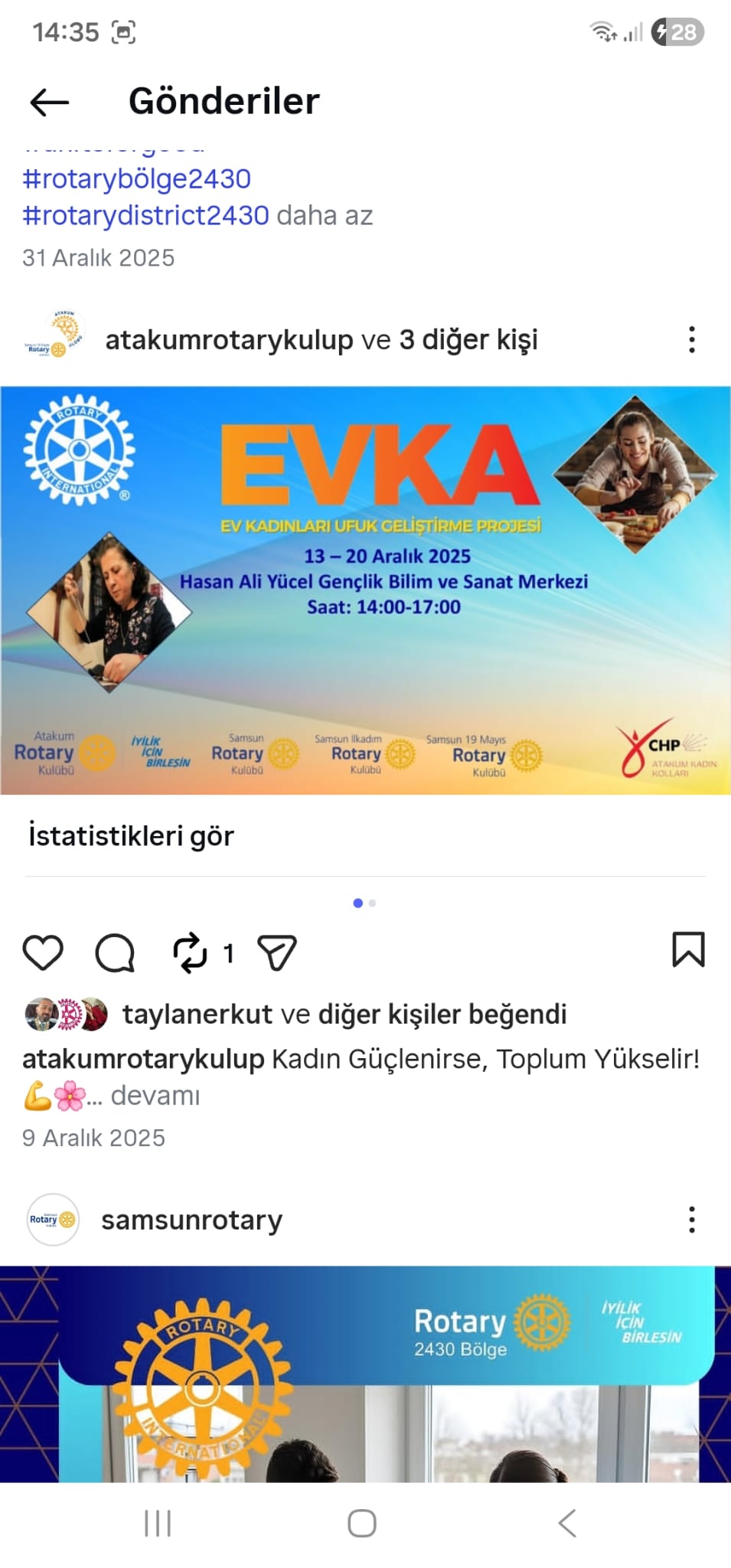This screenshot has width=731, height=1568.
Task: Open the recent apps view
Action: (x=158, y=1523)
